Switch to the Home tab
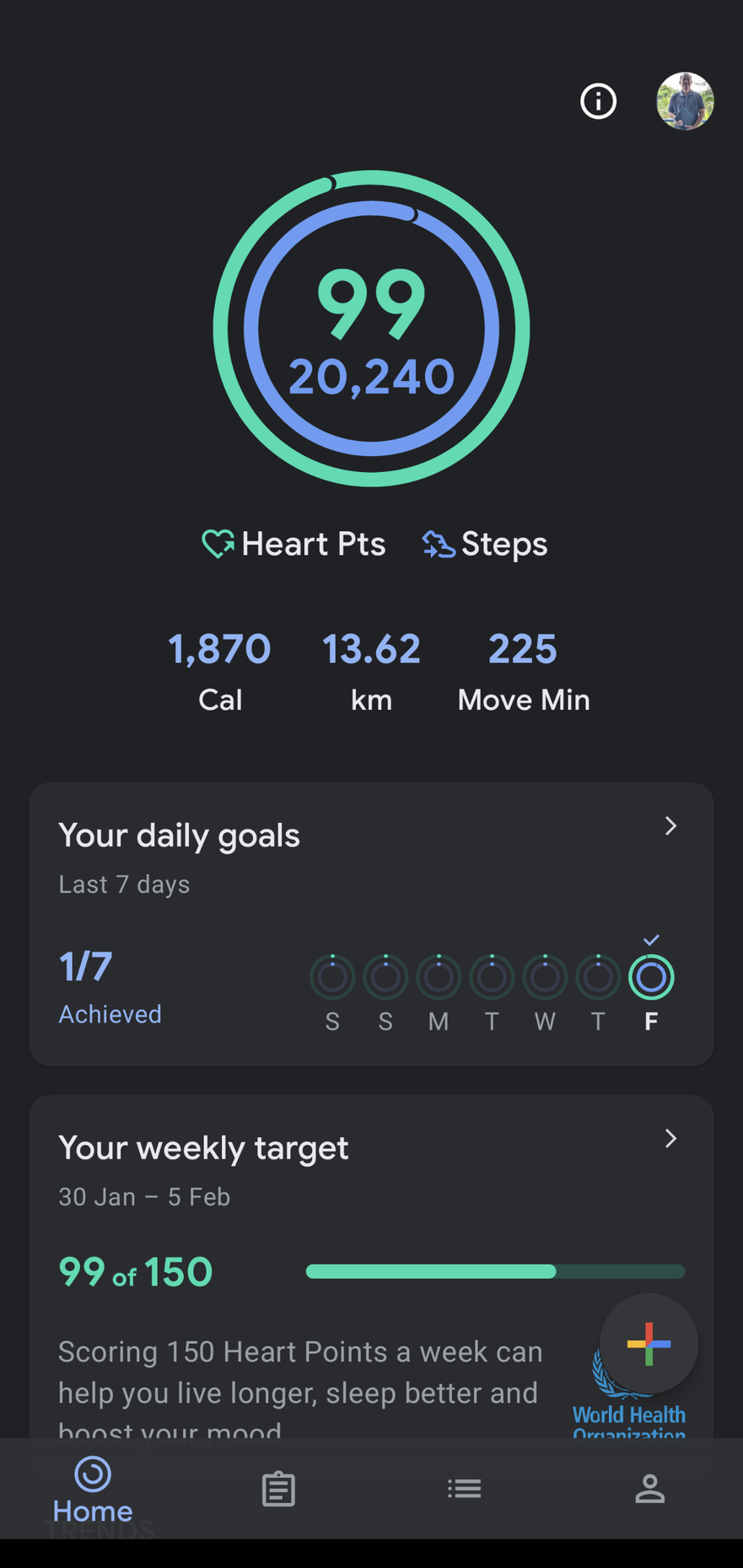Screen dimensions: 743x1568 click(x=93, y=1490)
